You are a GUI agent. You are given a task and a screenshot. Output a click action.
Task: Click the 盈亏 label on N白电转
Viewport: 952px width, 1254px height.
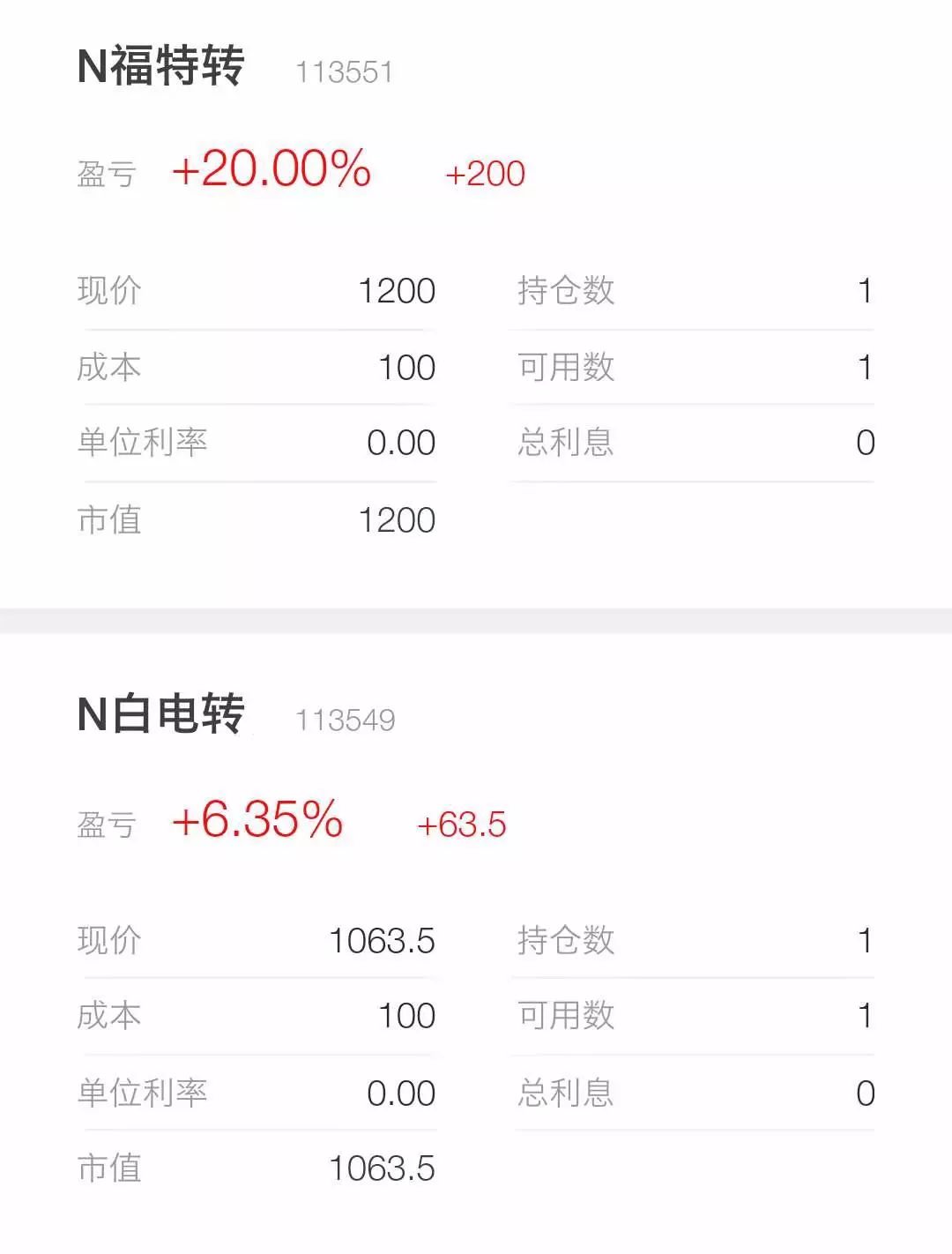click(x=106, y=825)
